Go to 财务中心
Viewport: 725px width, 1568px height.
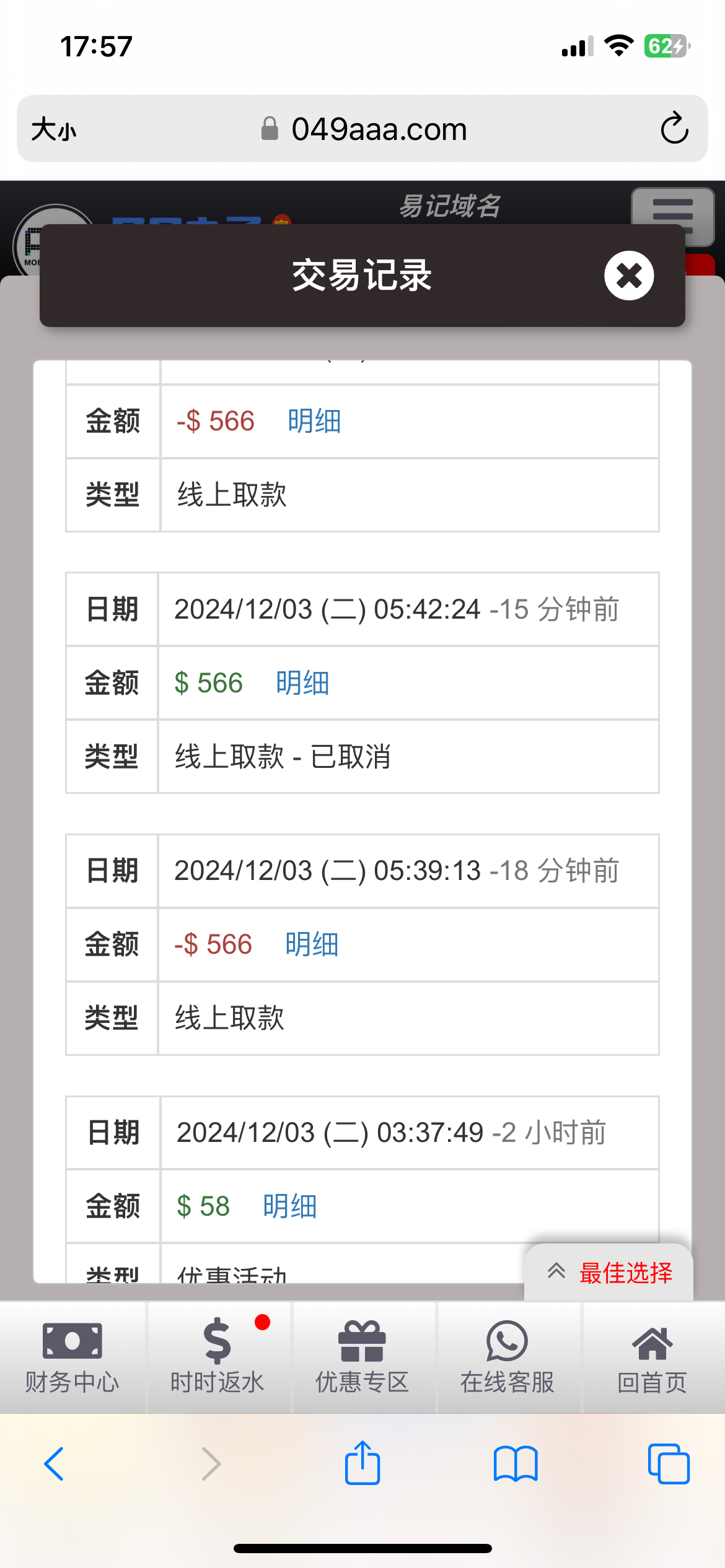point(72,1357)
